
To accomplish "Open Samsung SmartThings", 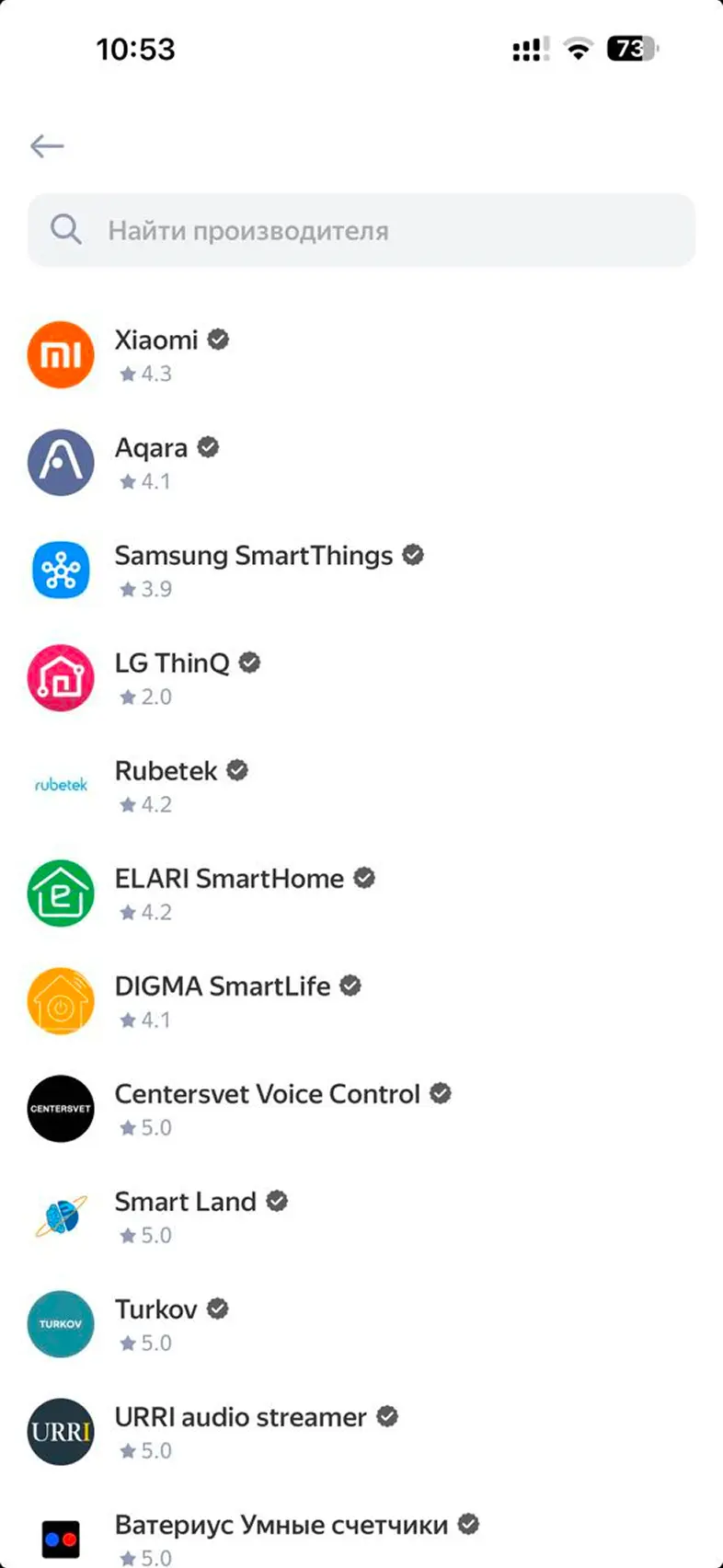I will tap(253, 570).
